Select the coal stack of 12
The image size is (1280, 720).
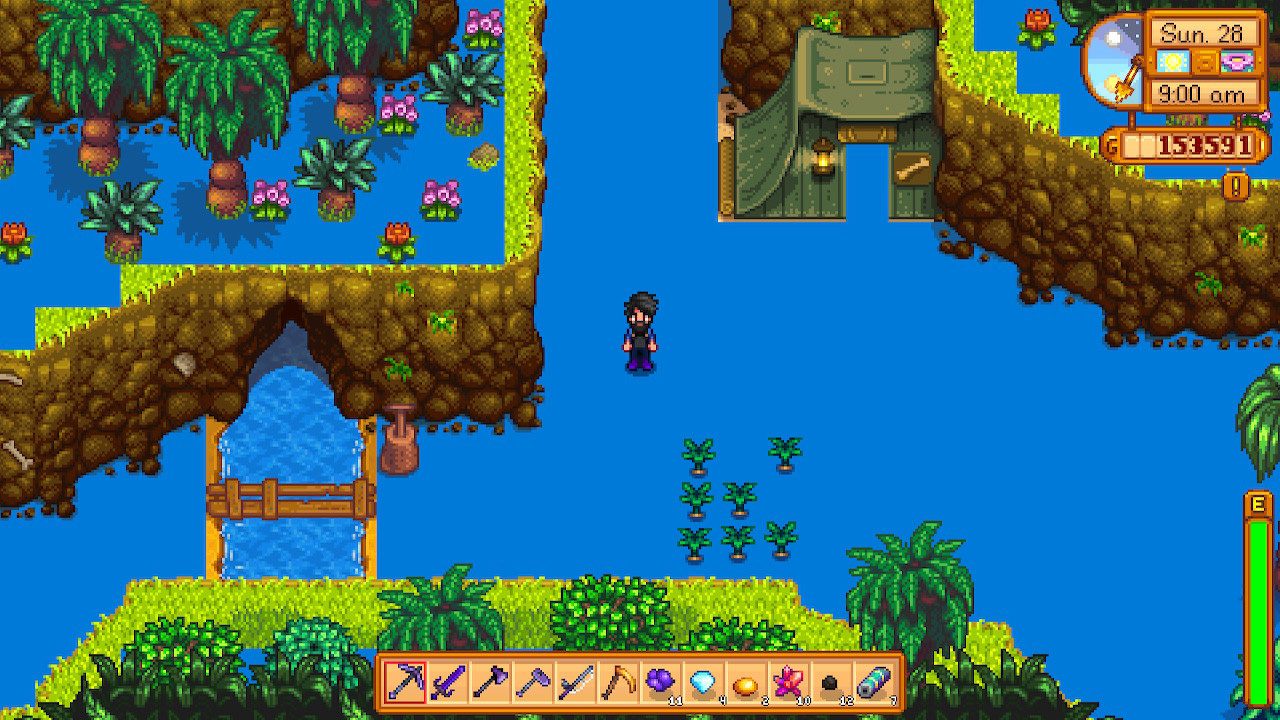point(831,683)
